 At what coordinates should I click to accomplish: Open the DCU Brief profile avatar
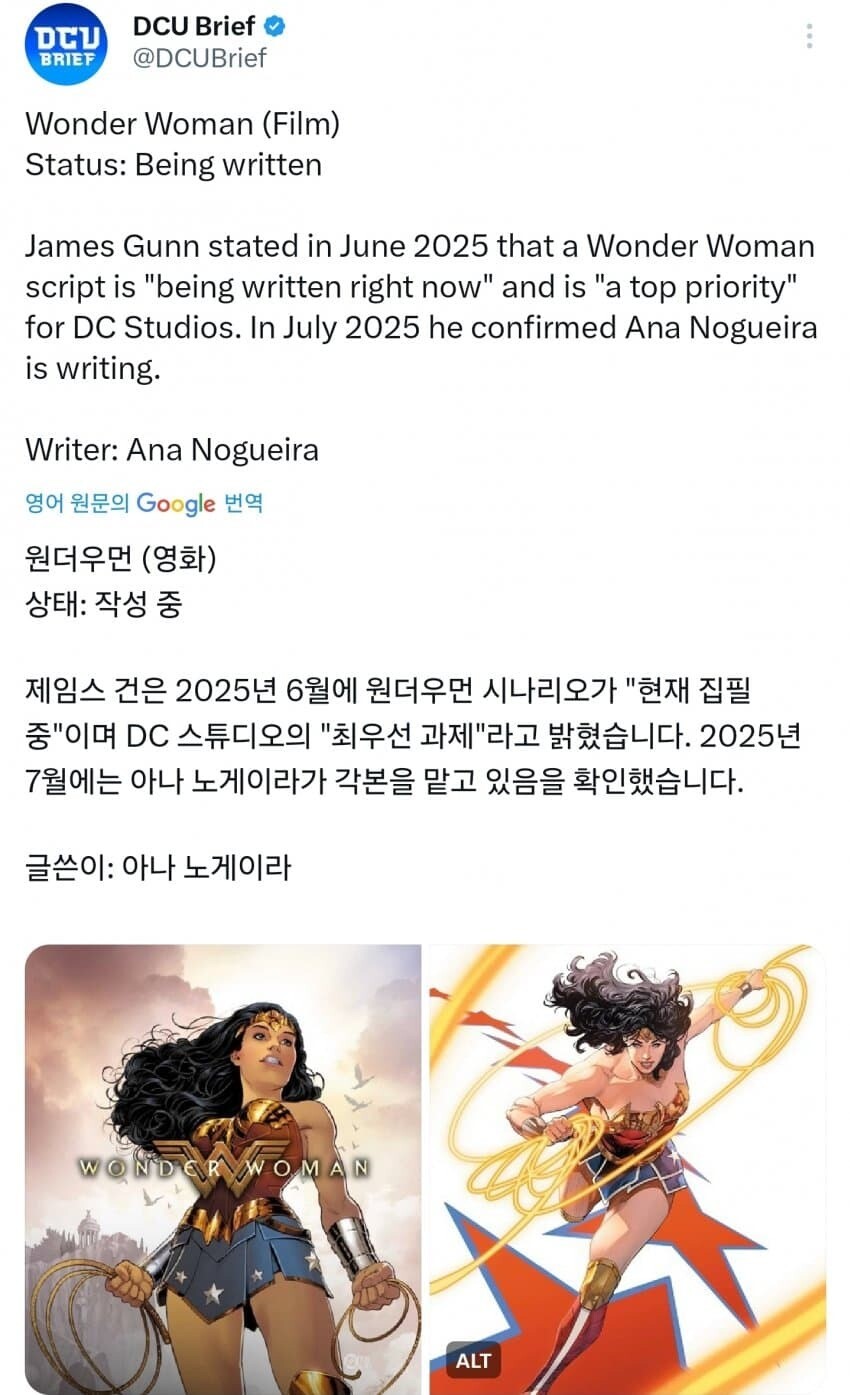coord(65,44)
